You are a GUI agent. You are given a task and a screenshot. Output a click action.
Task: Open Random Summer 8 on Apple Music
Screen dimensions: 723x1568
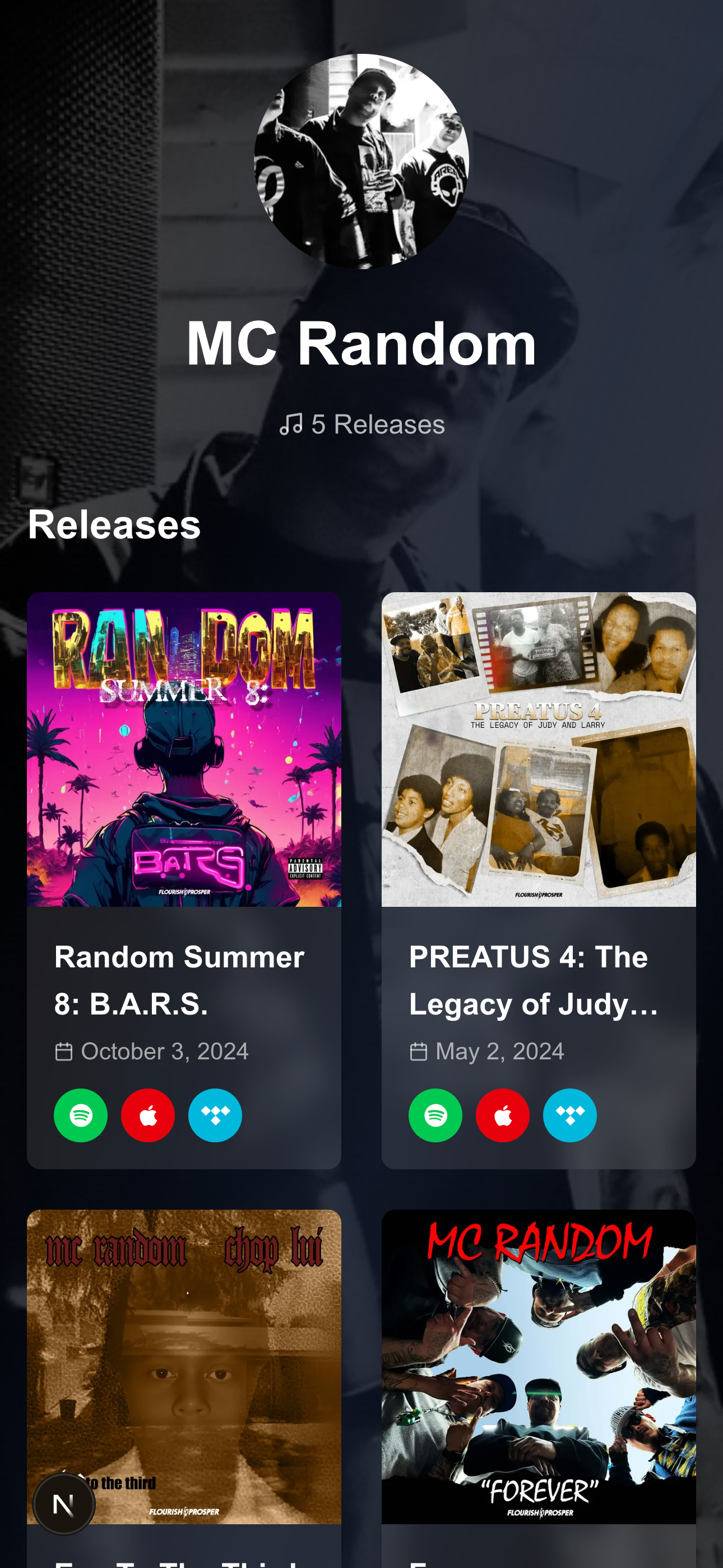pos(148,1115)
